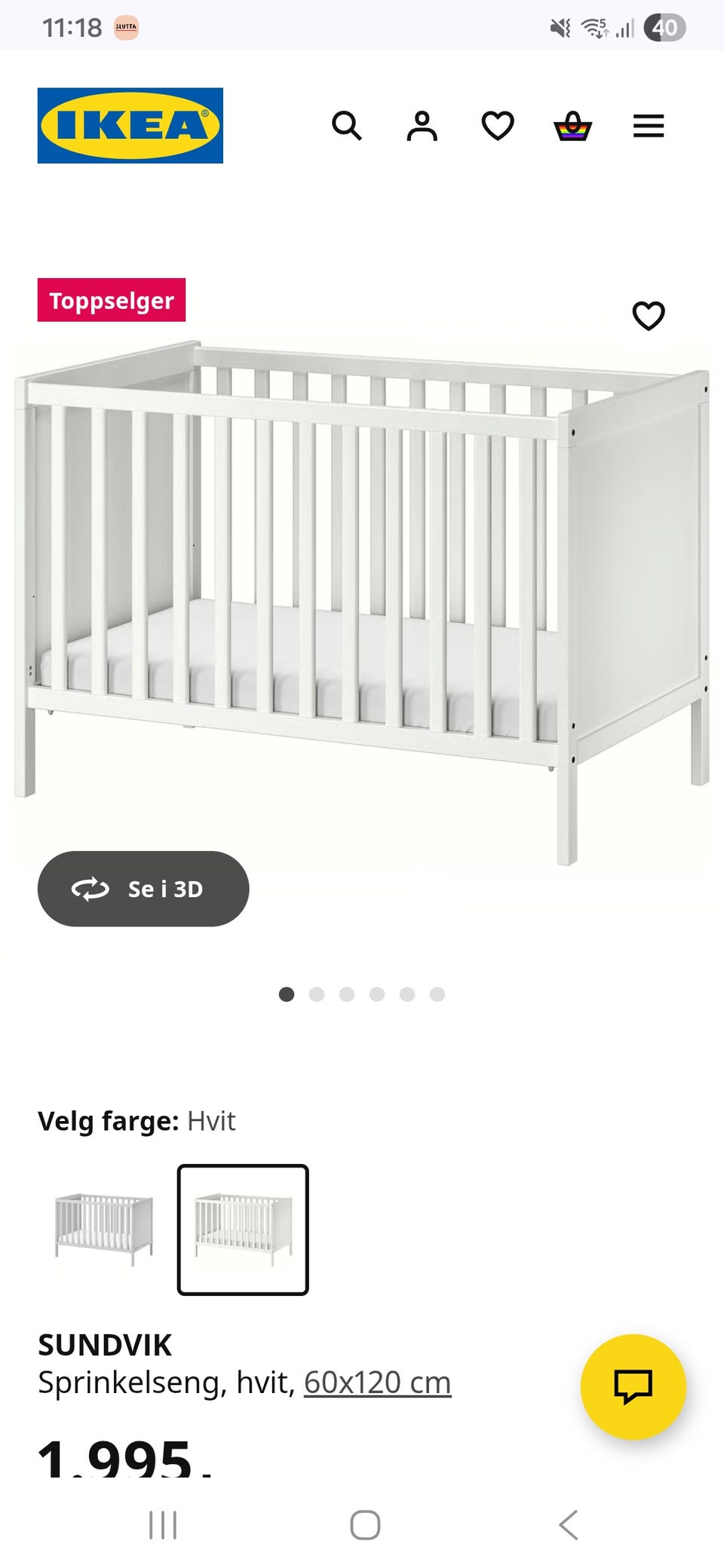Open the account profile icon
Viewport: 724px width, 1568px height.
[422, 126]
